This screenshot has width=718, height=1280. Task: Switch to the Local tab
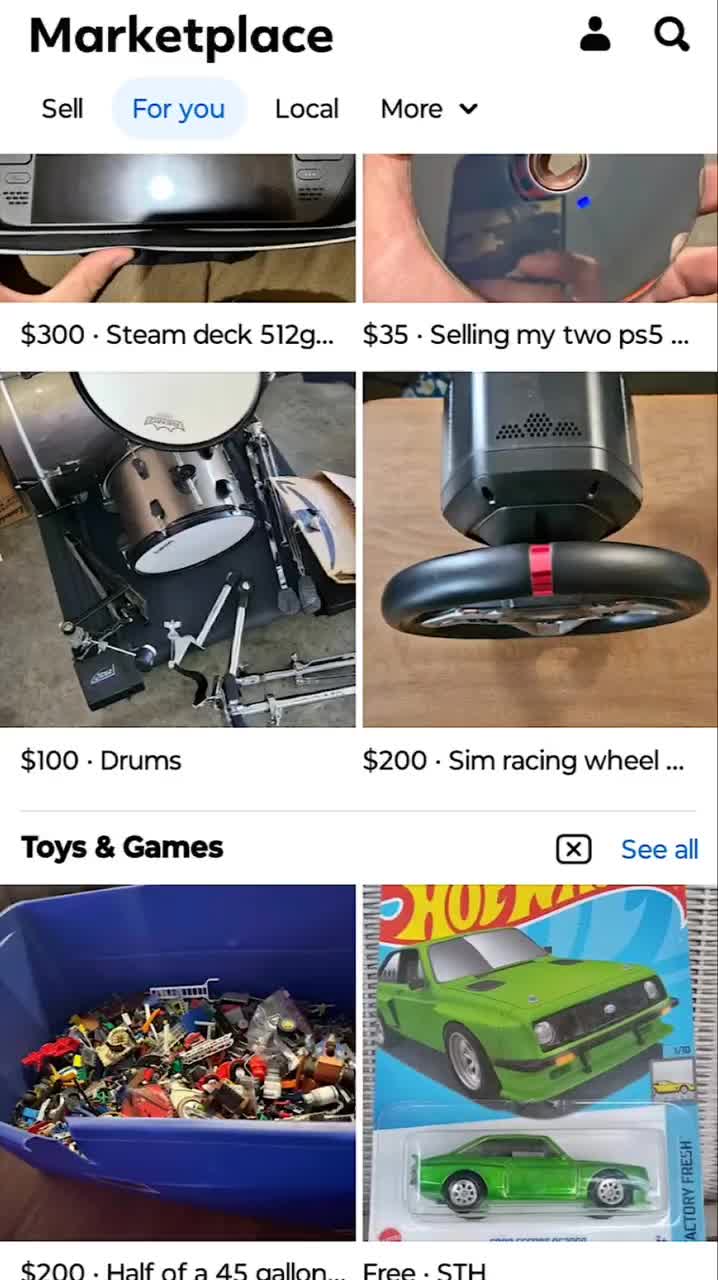(307, 109)
